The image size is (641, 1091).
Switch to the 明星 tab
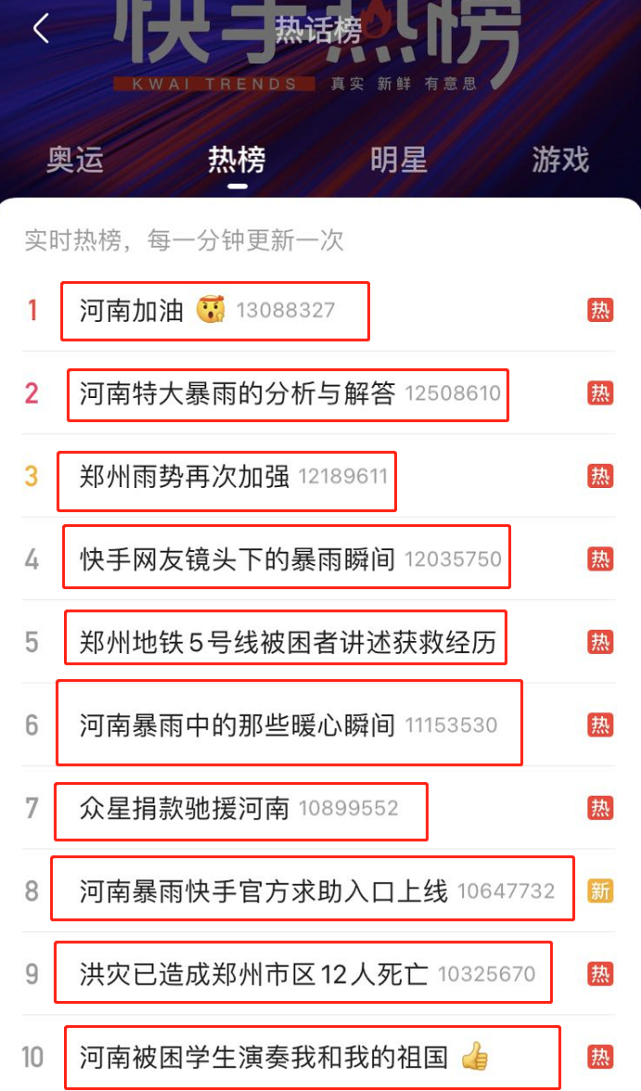tap(398, 160)
